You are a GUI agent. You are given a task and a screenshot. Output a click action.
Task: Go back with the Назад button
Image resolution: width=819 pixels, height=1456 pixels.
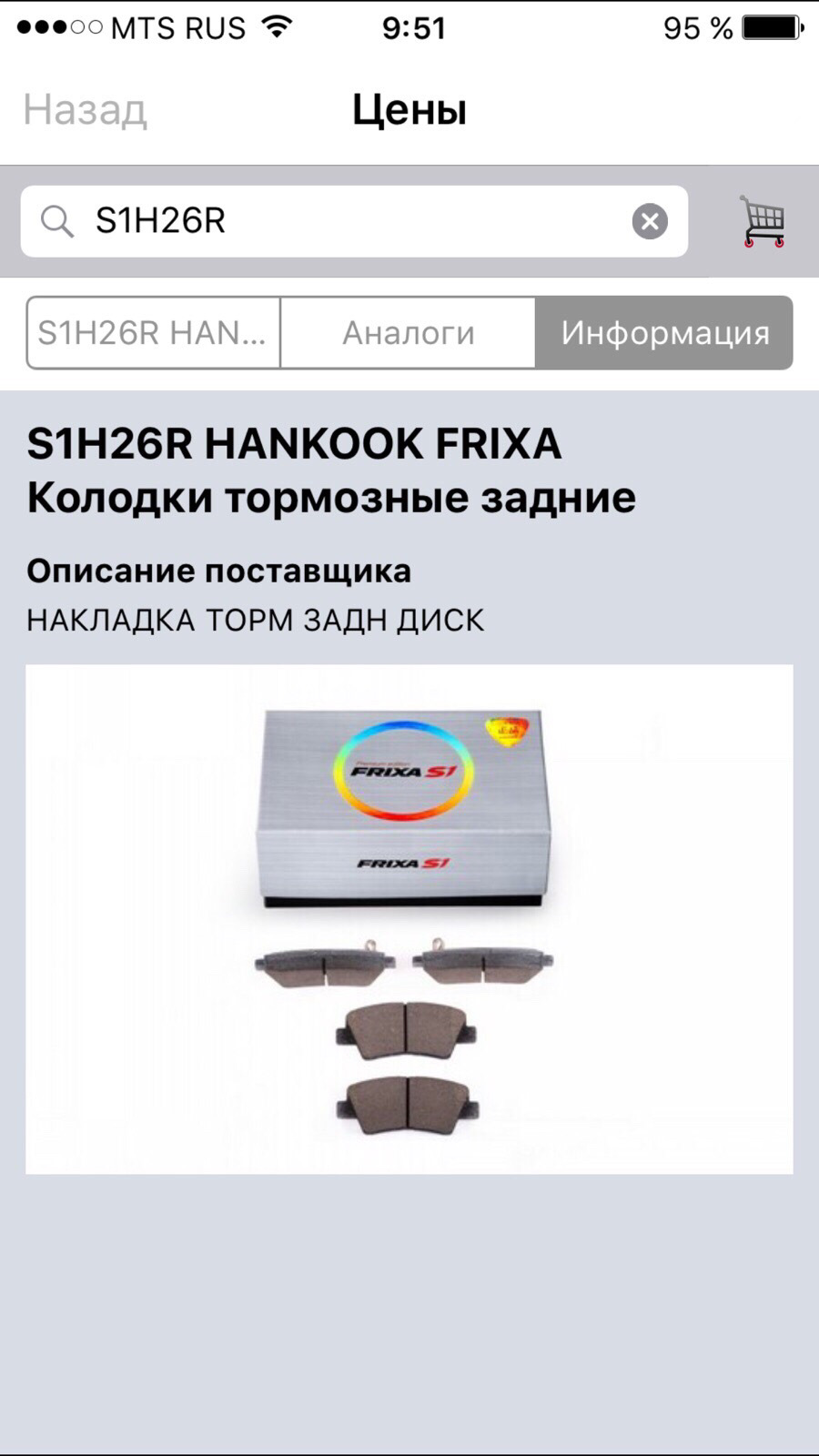85,110
